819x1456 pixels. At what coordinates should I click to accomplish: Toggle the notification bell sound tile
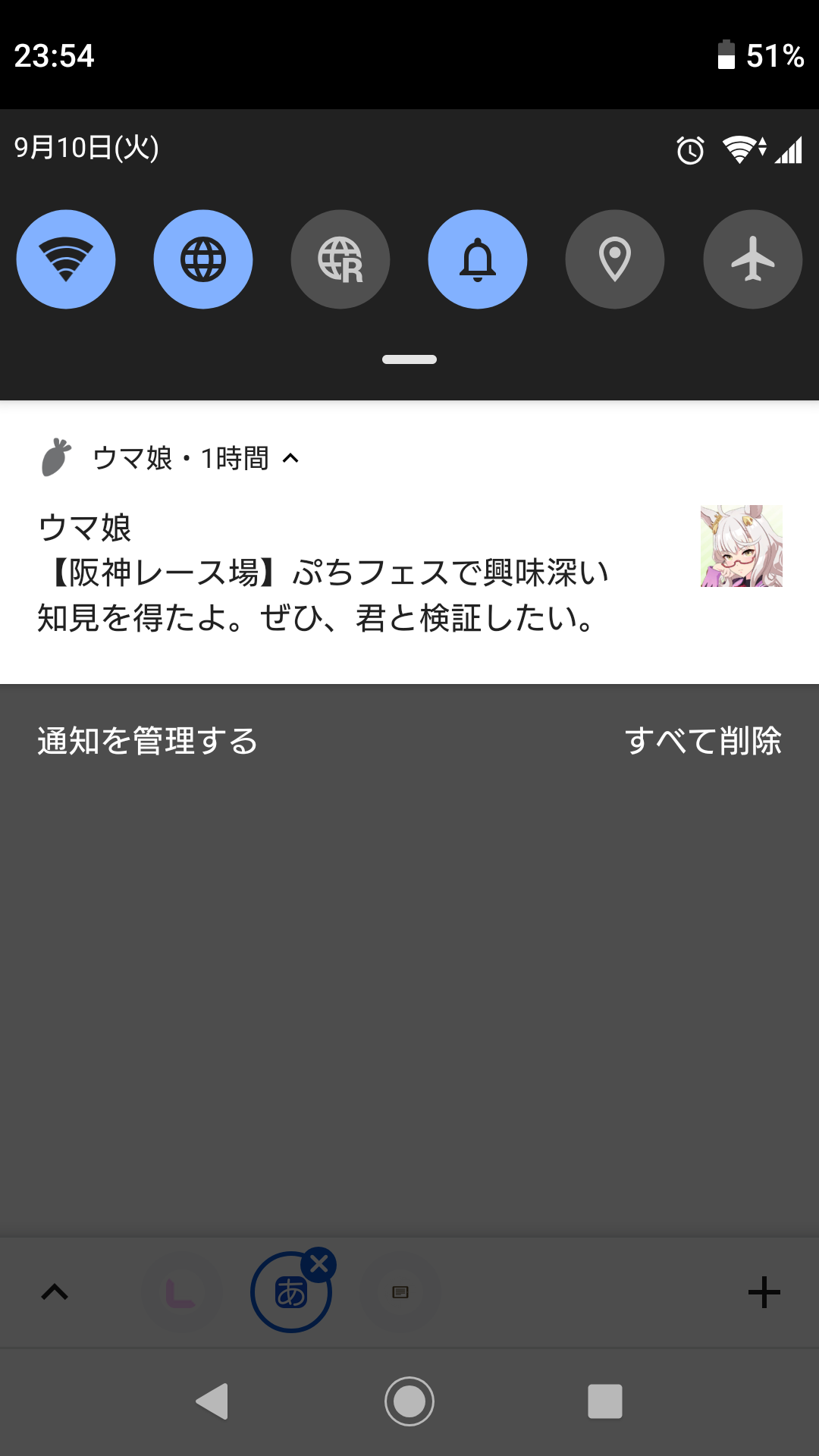pyautogui.click(x=478, y=259)
